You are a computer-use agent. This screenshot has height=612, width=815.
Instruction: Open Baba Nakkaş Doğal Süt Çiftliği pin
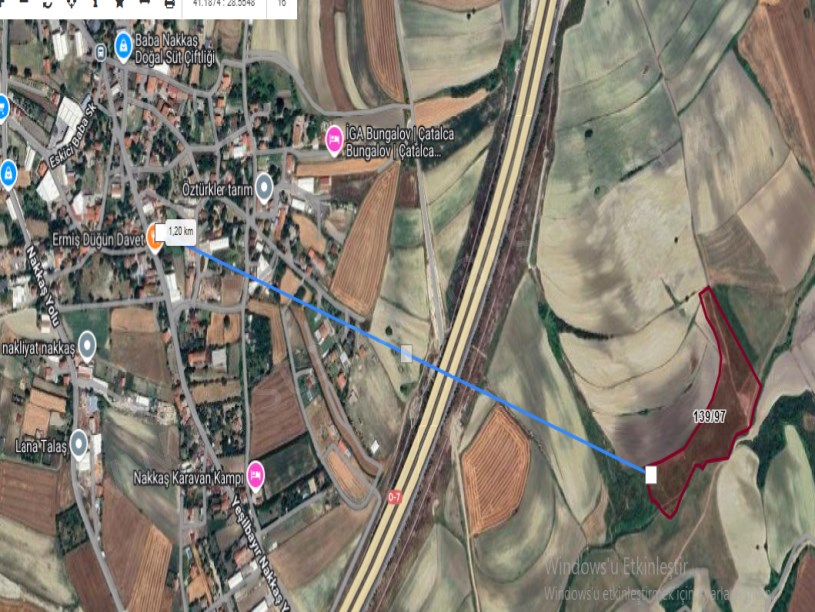[123, 44]
